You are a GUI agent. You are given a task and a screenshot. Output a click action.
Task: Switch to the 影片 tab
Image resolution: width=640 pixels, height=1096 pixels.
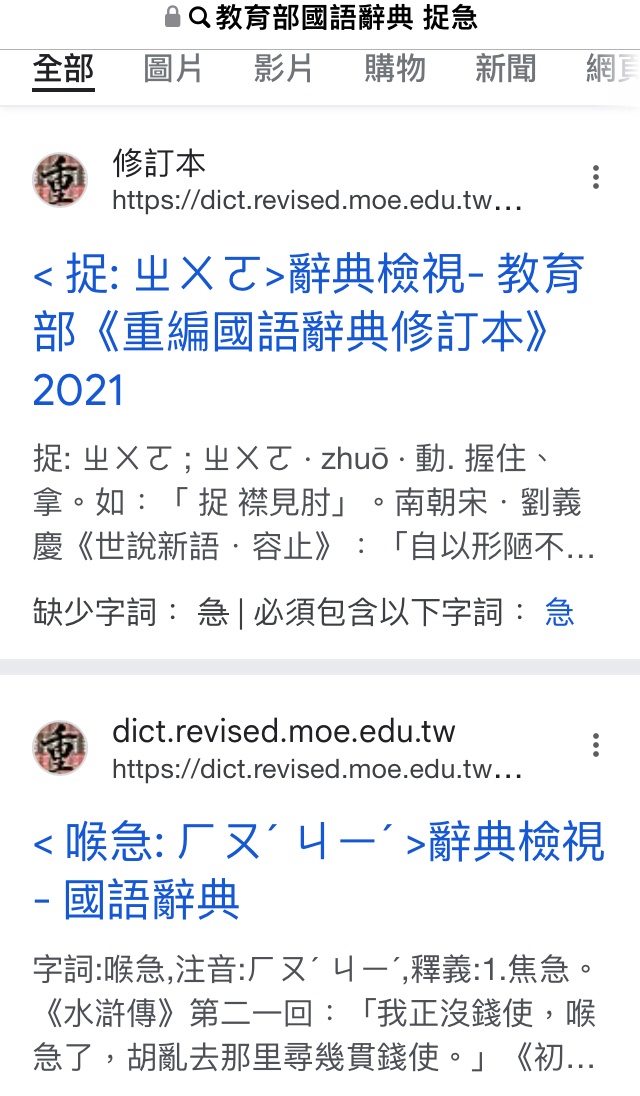tap(284, 69)
